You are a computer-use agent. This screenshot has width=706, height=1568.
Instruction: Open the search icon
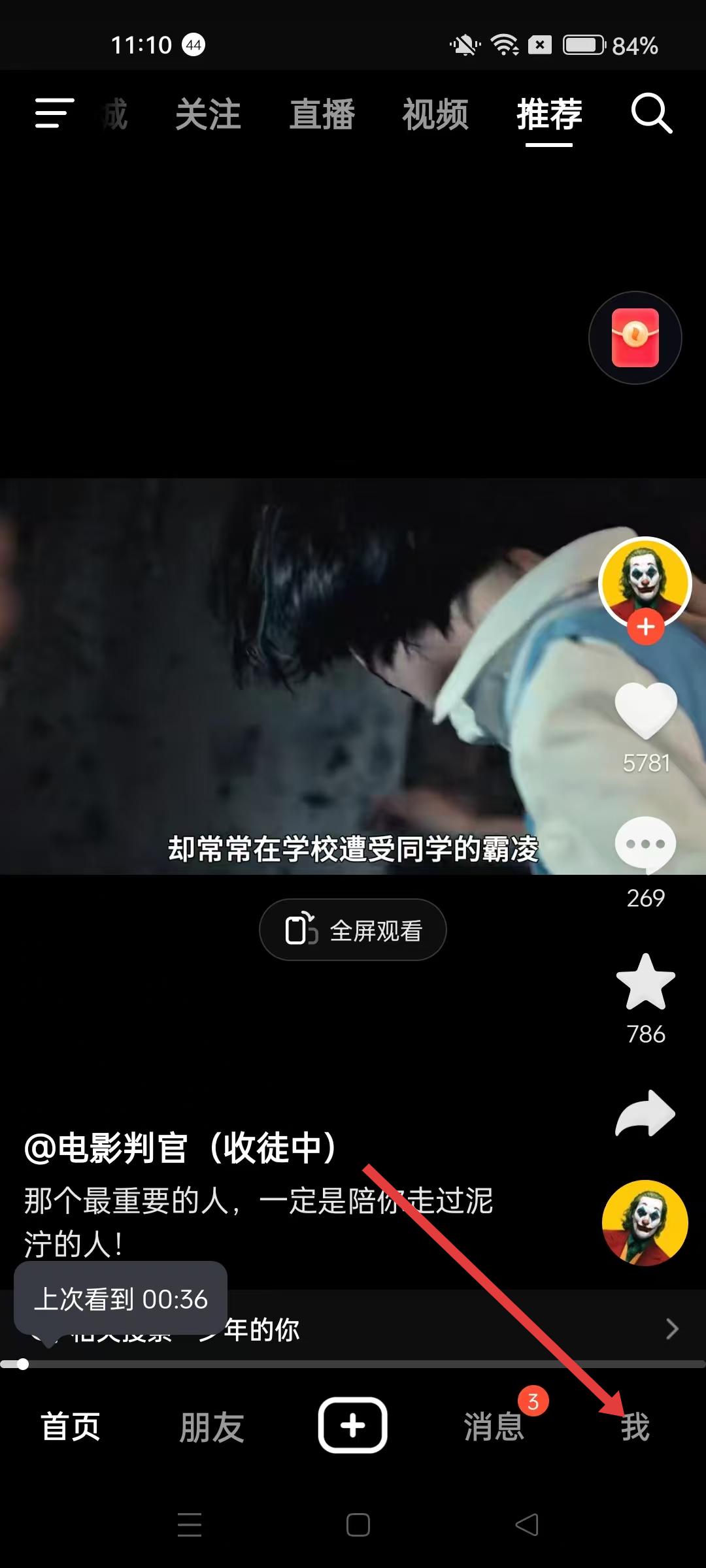pos(651,114)
